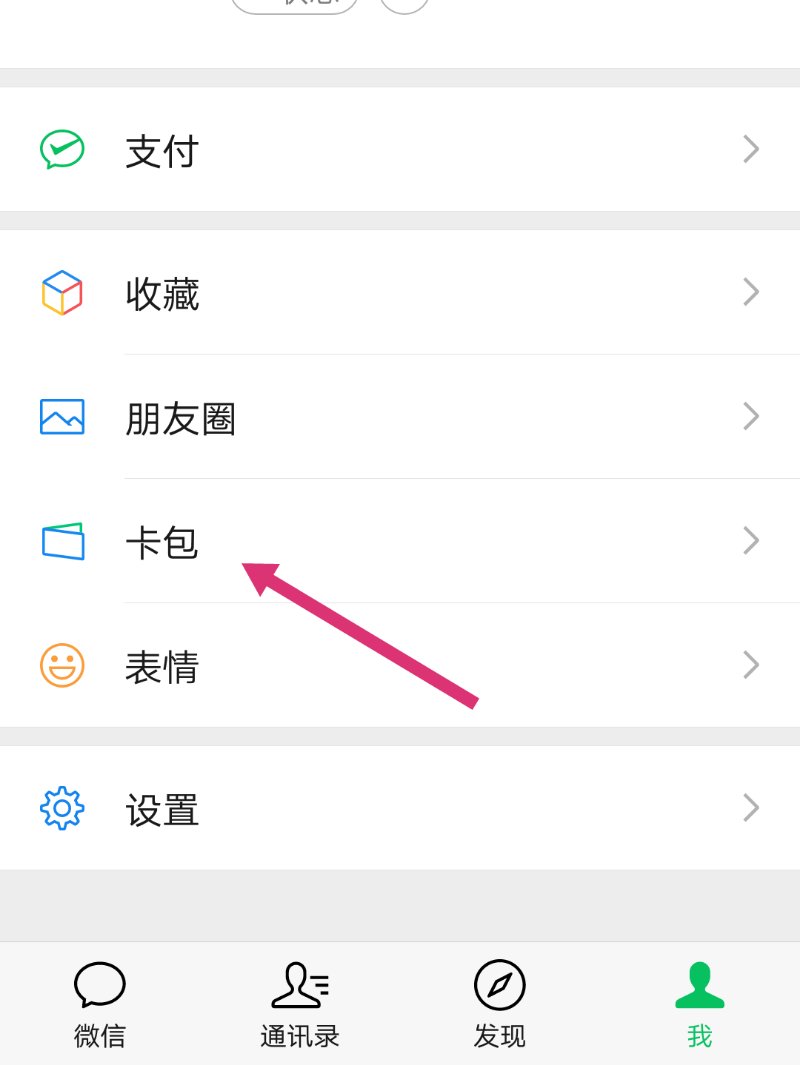800x1065 pixels.
Task: Tap the green person icon for Me
Action: point(699,983)
